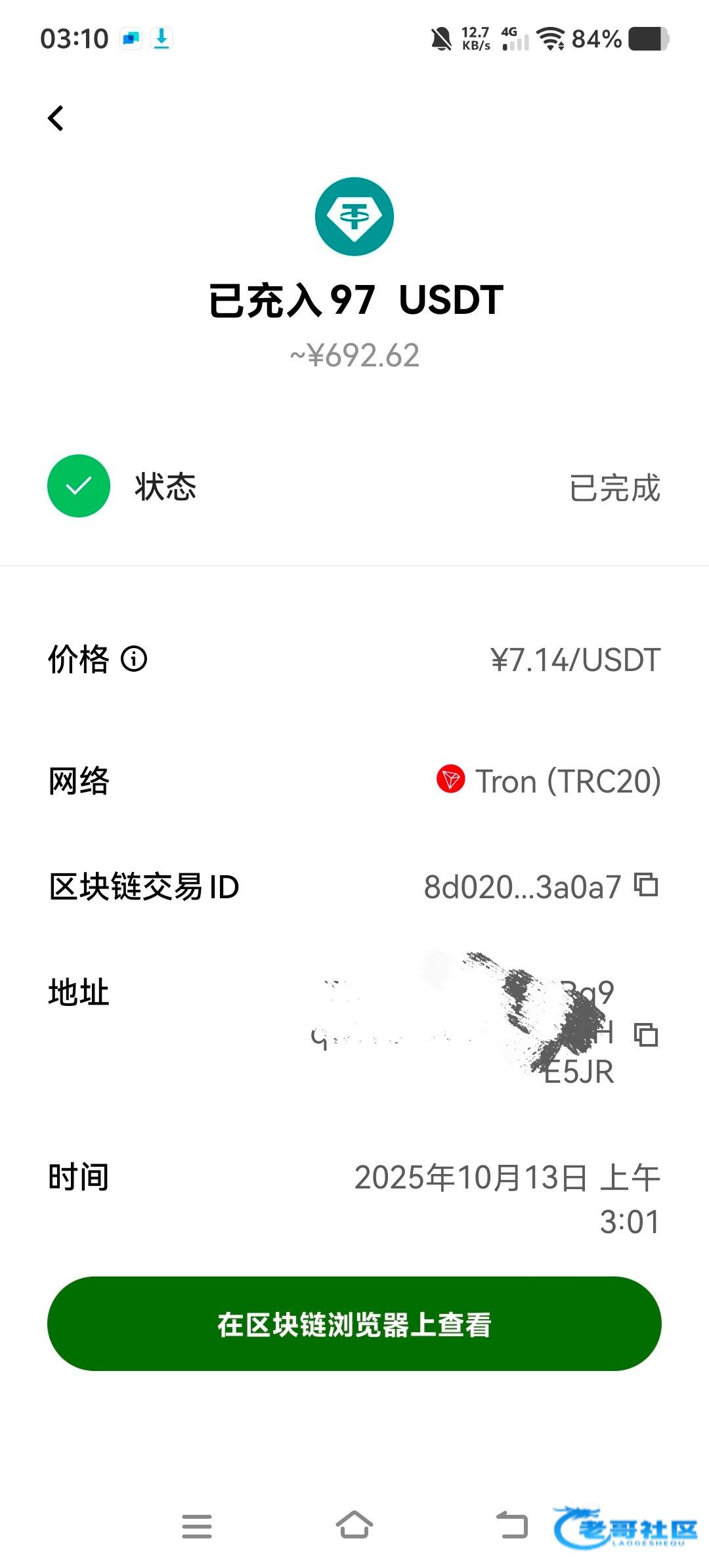Copy the blockchain transaction ID
The height and width of the screenshot is (1568, 709).
pyautogui.click(x=646, y=885)
